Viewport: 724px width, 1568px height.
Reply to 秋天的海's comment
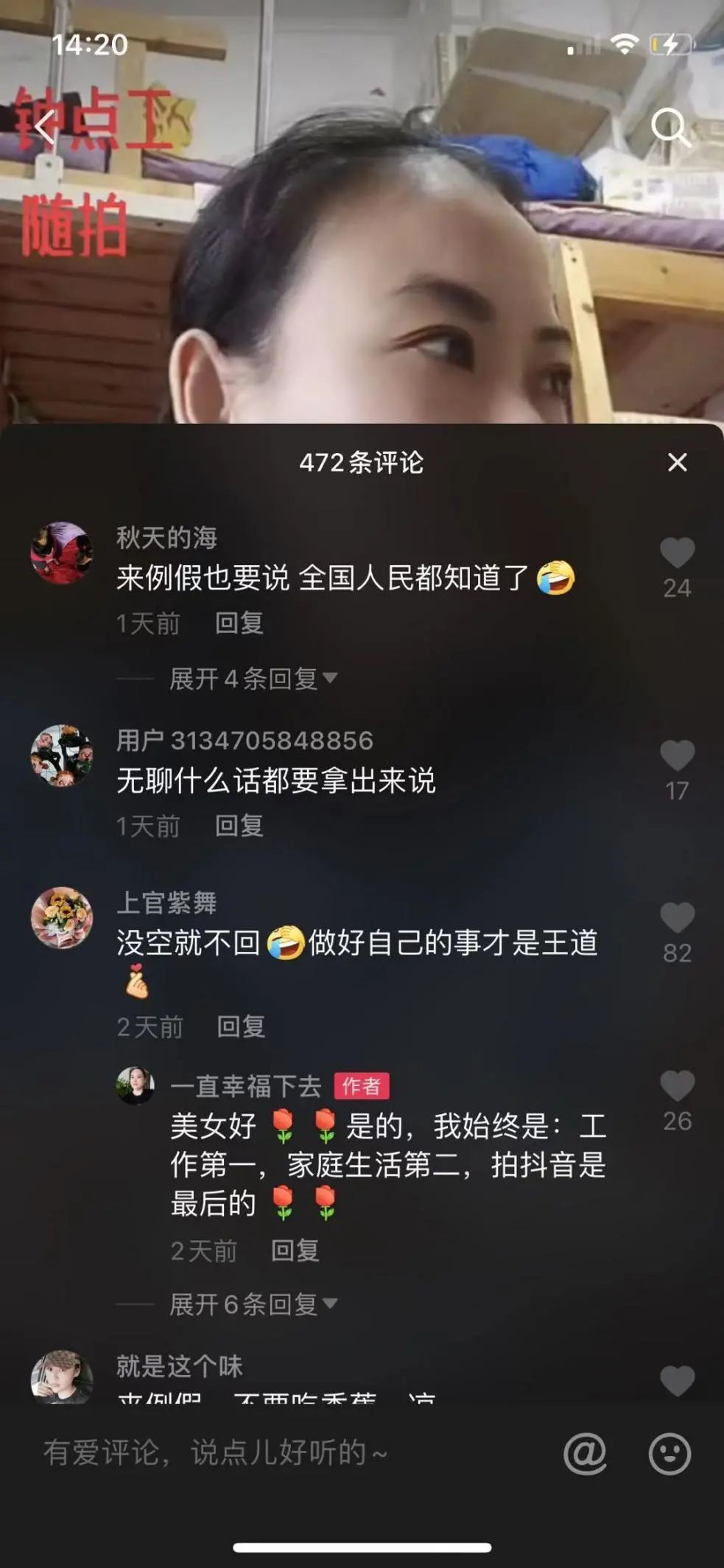tap(239, 623)
